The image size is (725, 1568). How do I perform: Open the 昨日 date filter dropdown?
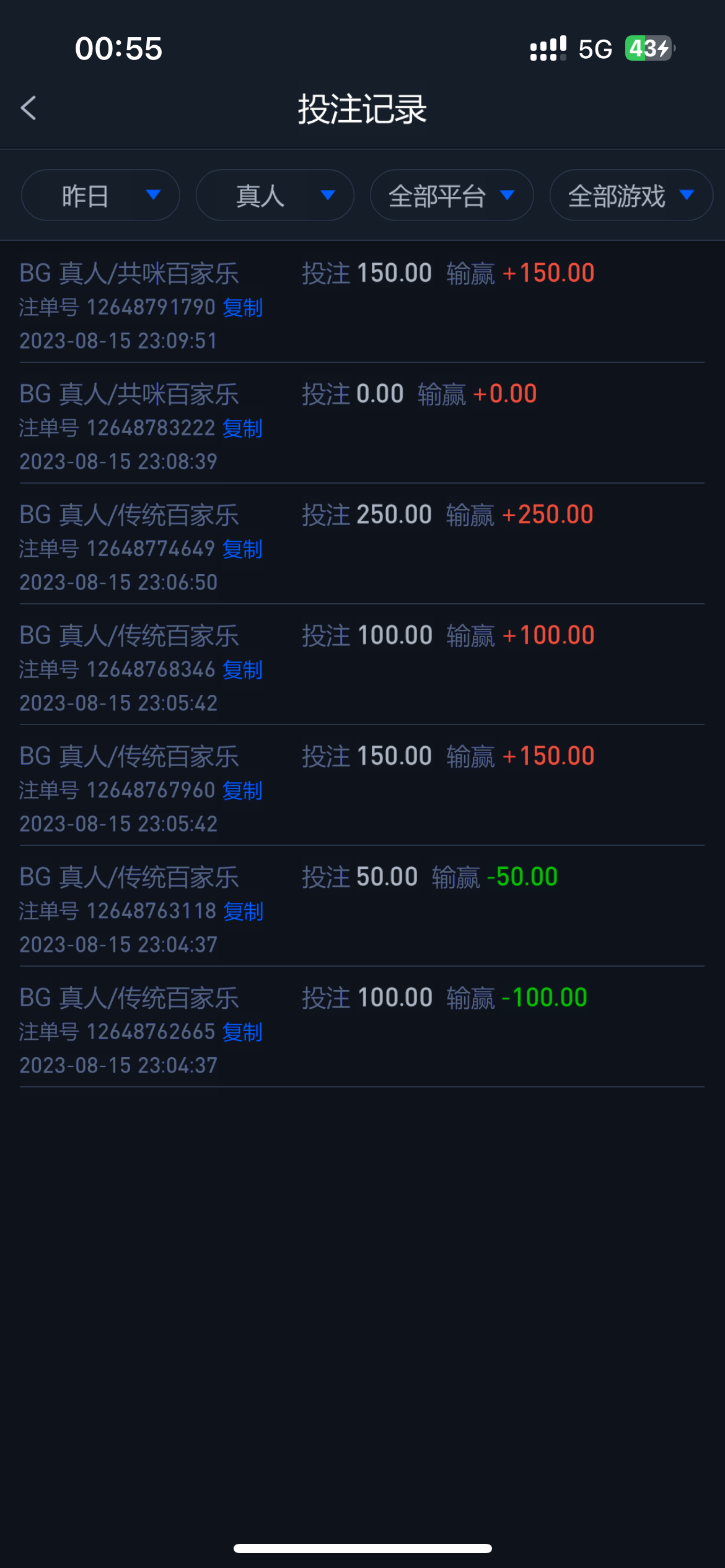[100, 196]
